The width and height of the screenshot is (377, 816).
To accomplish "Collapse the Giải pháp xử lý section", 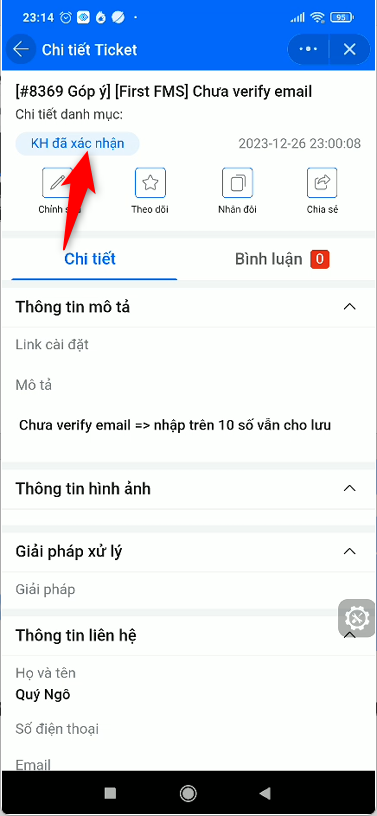I will click(350, 551).
